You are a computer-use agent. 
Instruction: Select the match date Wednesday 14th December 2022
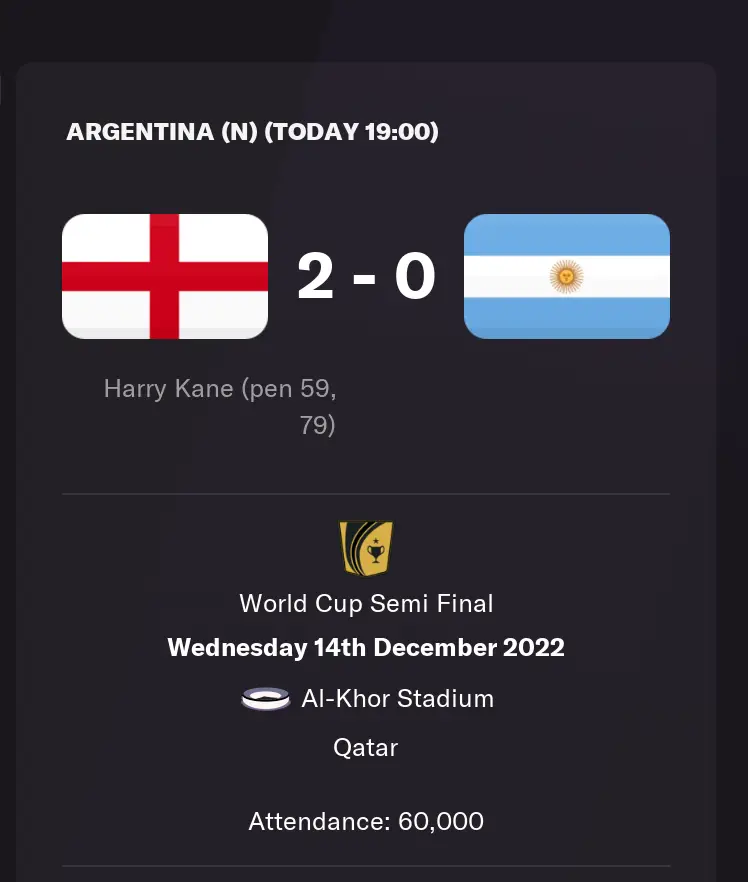pos(366,648)
